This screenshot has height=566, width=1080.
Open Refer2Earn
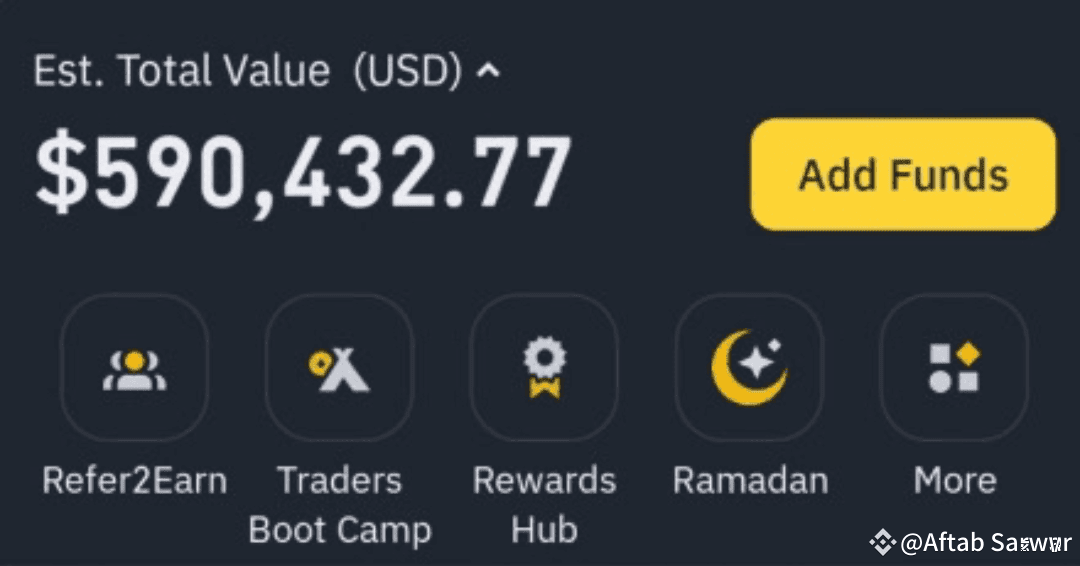pos(134,369)
